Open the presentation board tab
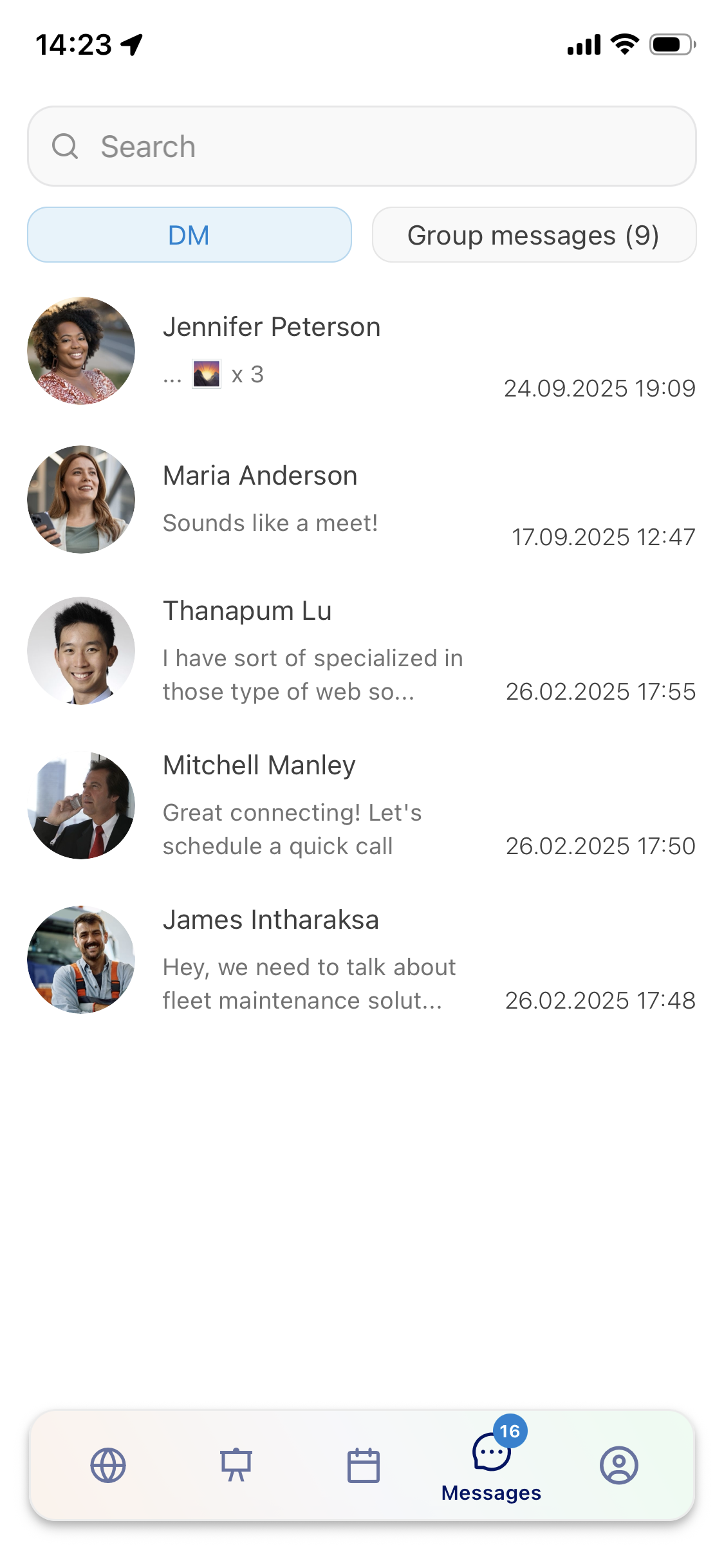 tap(236, 1466)
